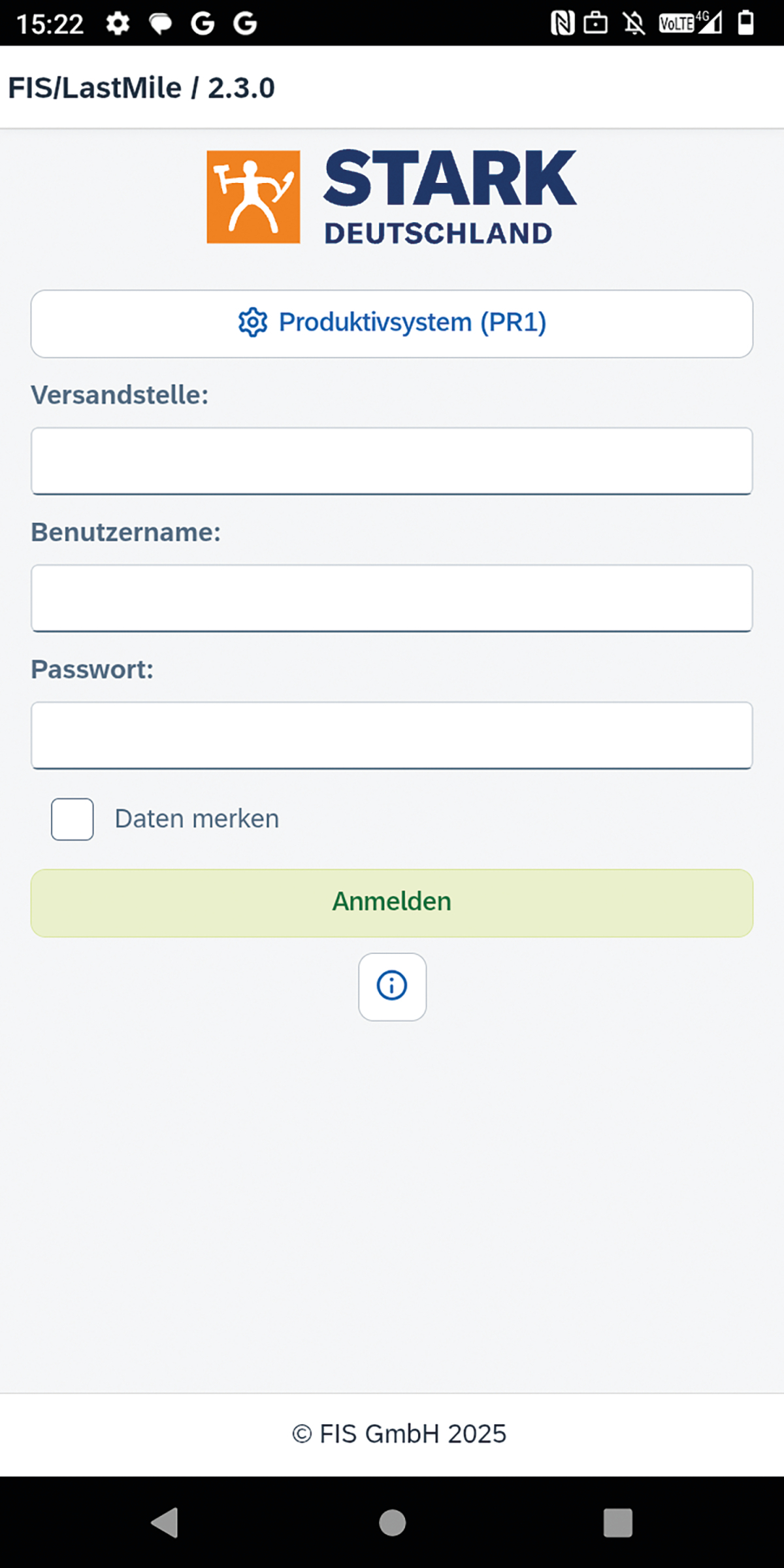Image resolution: width=784 pixels, height=1568 pixels.
Task: Open recent apps via the square button
Action: (x=618, y=1523)
